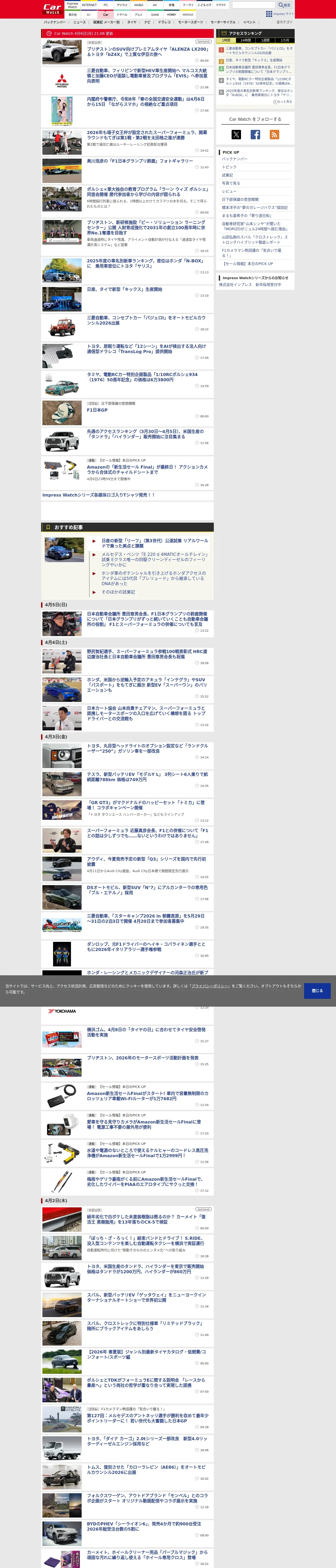336x1568 pixels.
Task: Switch ranking to the 24時間 tab
Action: point(245,40)
